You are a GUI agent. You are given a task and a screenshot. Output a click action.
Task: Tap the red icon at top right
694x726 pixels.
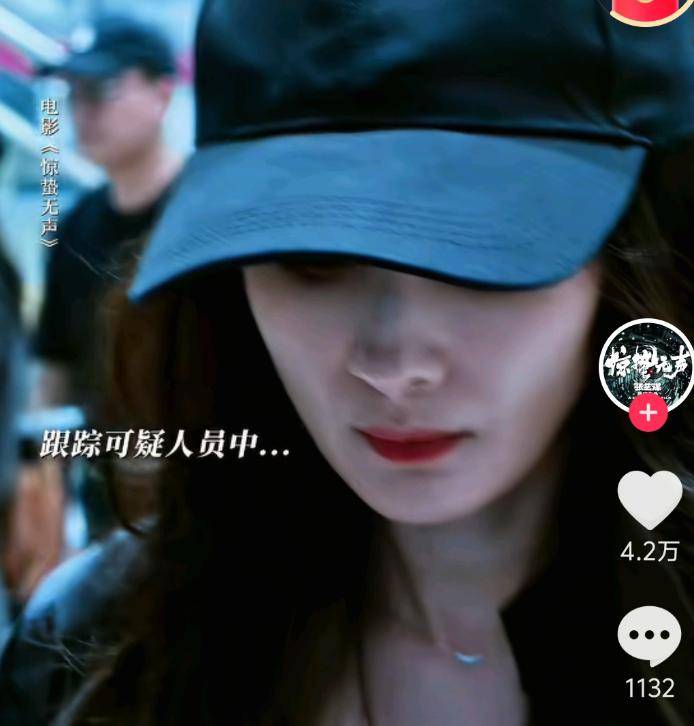(x=650, y=8)
